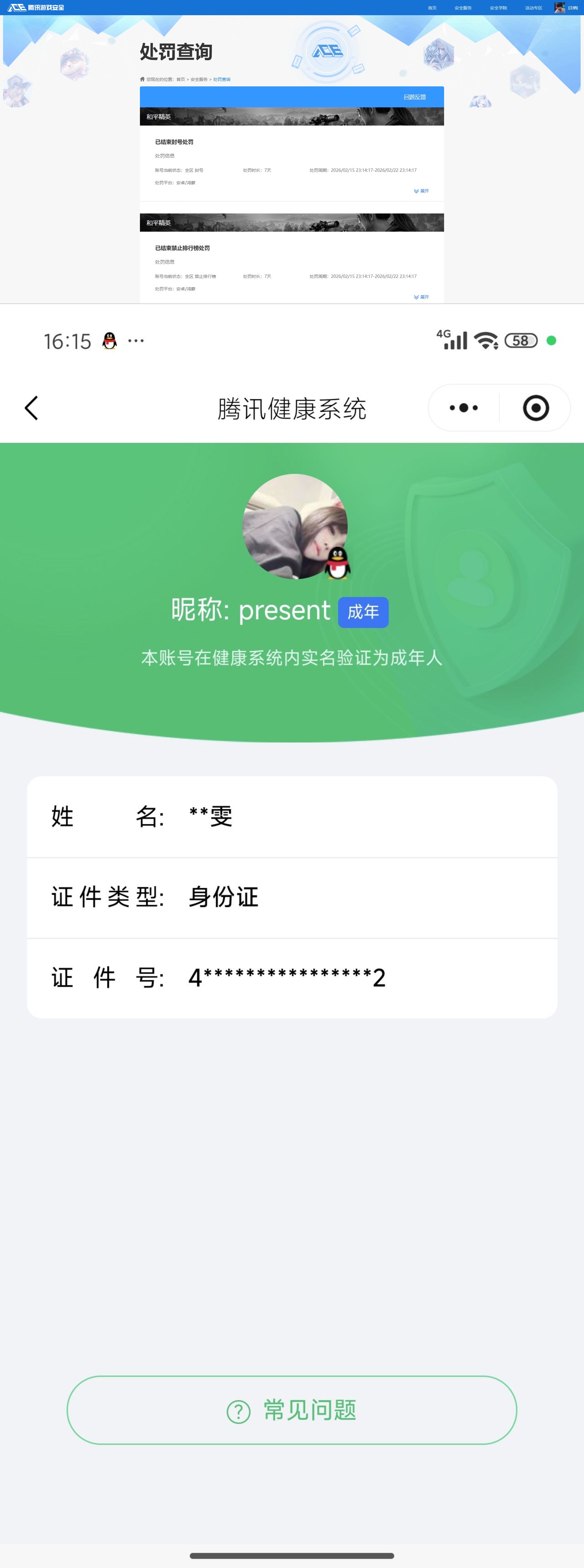
Task: Open 安全学院 in the top navigation
Action: pyautogui.click(x=498, y=8)
